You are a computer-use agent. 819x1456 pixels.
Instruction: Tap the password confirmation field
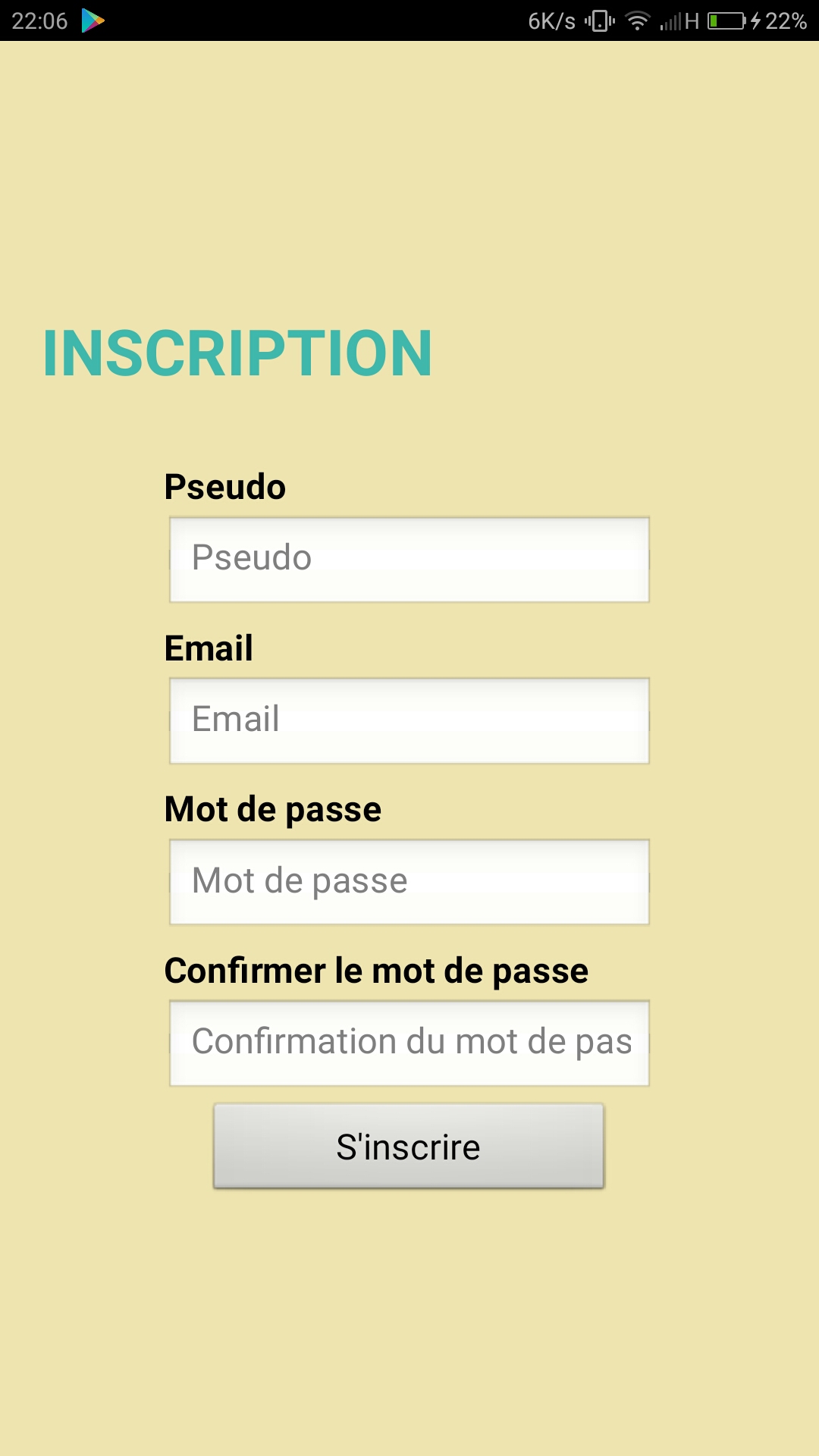click(x=409, y=1043)
